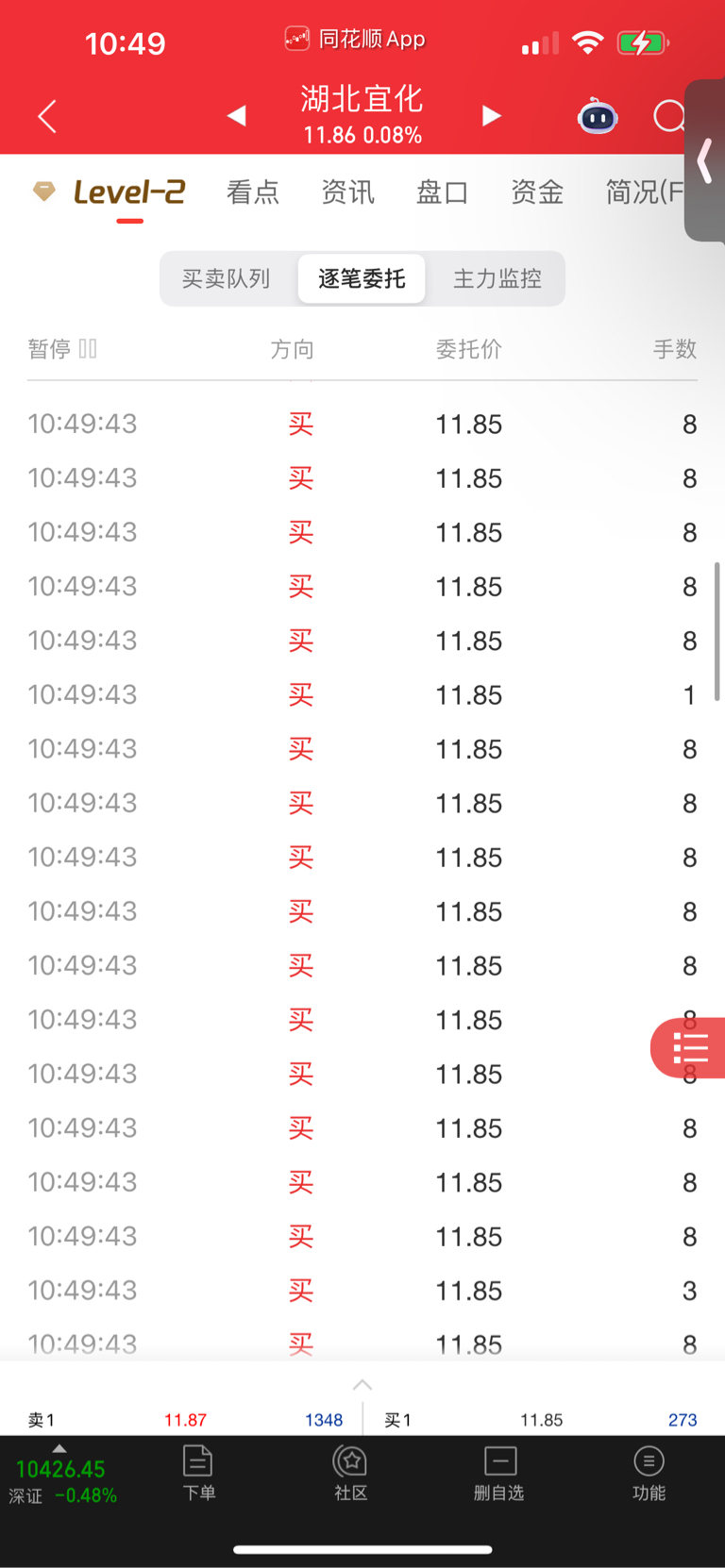Image resolution: width=725 pixels, height=1568 pixels.
Task: Switch to the 资讯 tab
Action: tap(347, 192)
